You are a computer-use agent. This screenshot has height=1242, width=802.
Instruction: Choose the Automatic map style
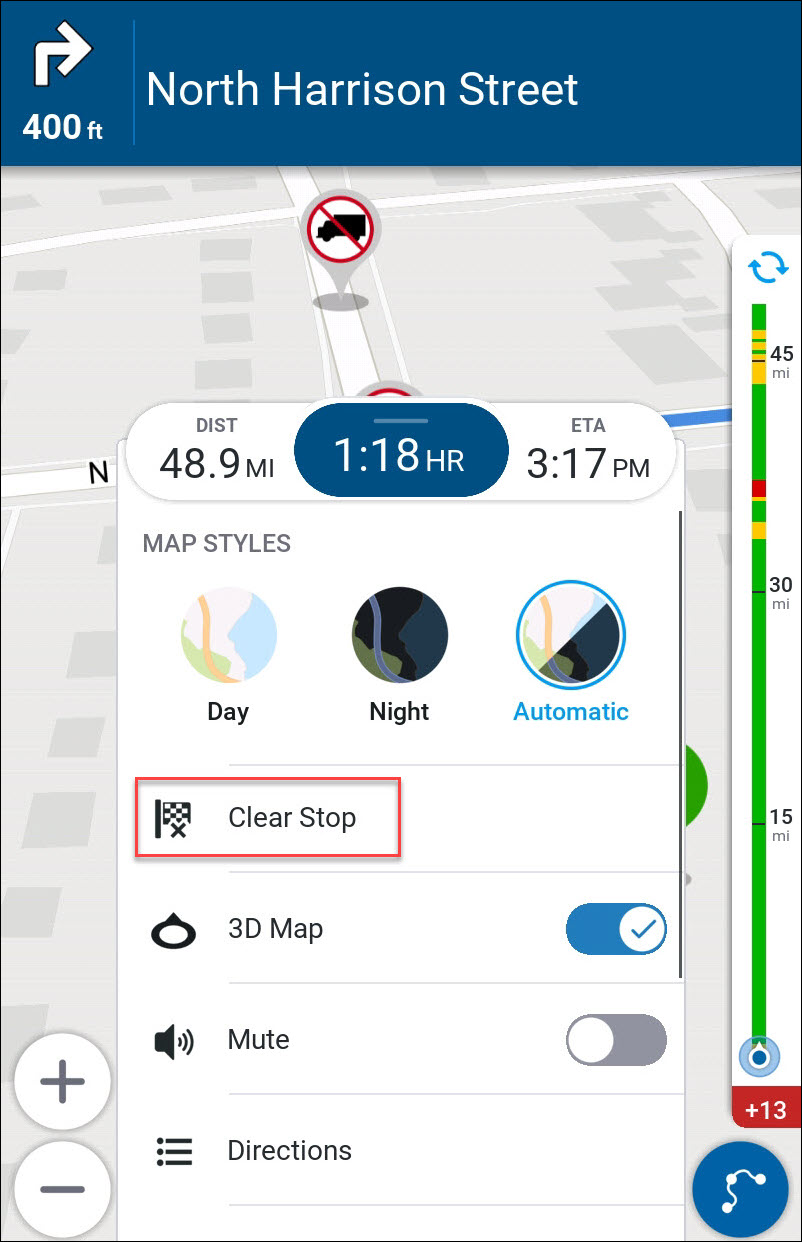pyautogui.click(x=571, y=637)
